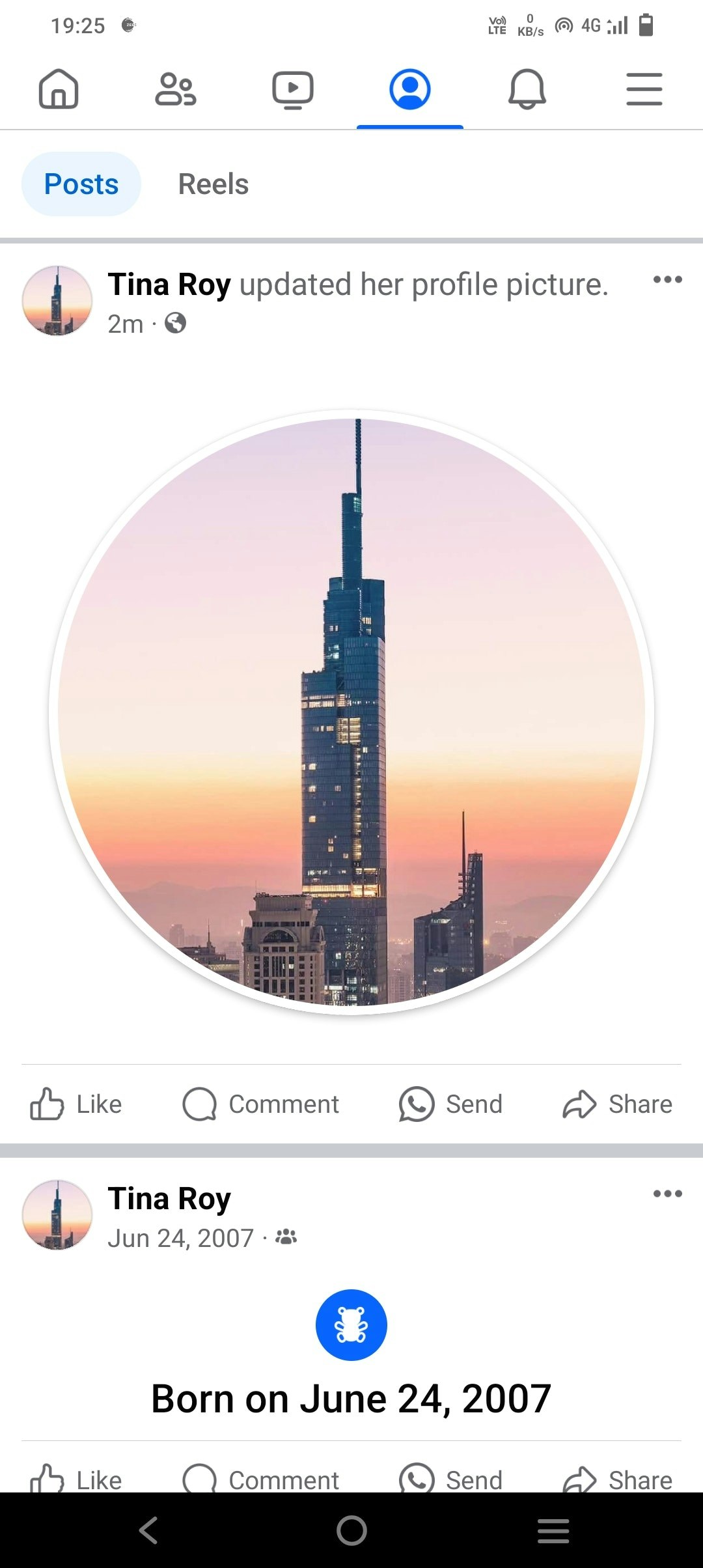View the large profile picture photo
703x1568 pixels.
(351, 711)
